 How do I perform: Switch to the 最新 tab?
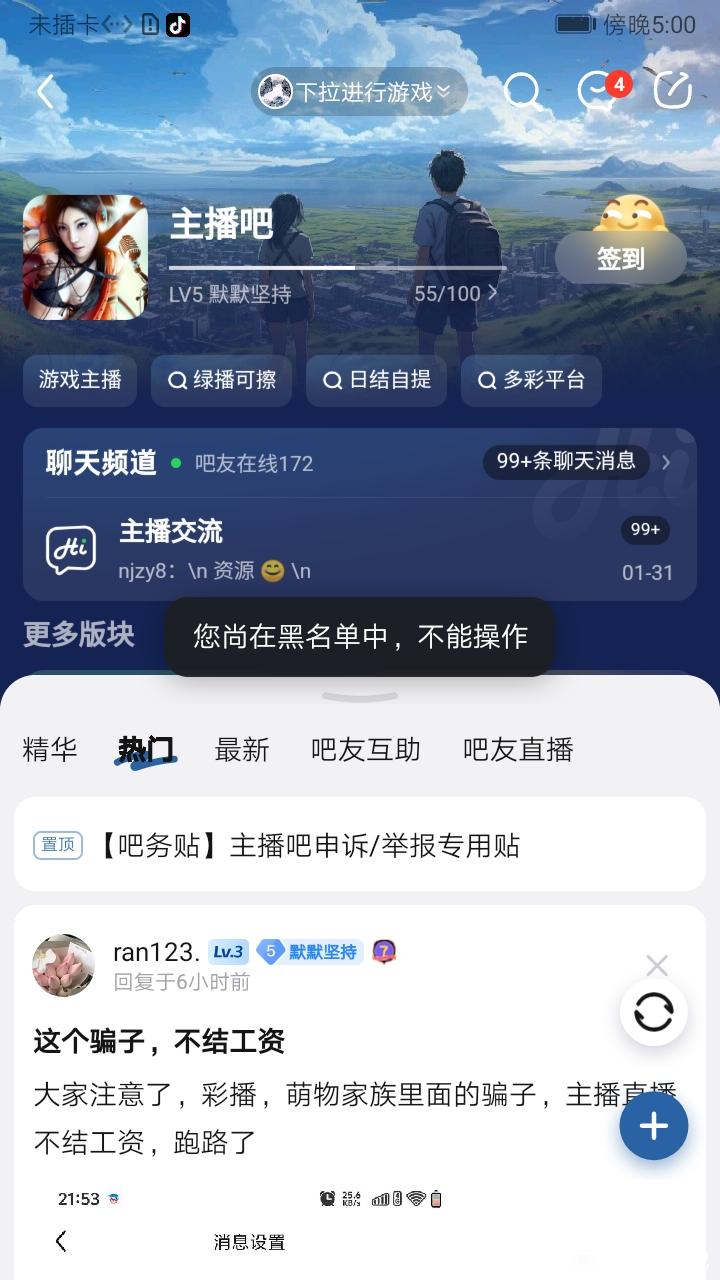[x=242, y=750]
